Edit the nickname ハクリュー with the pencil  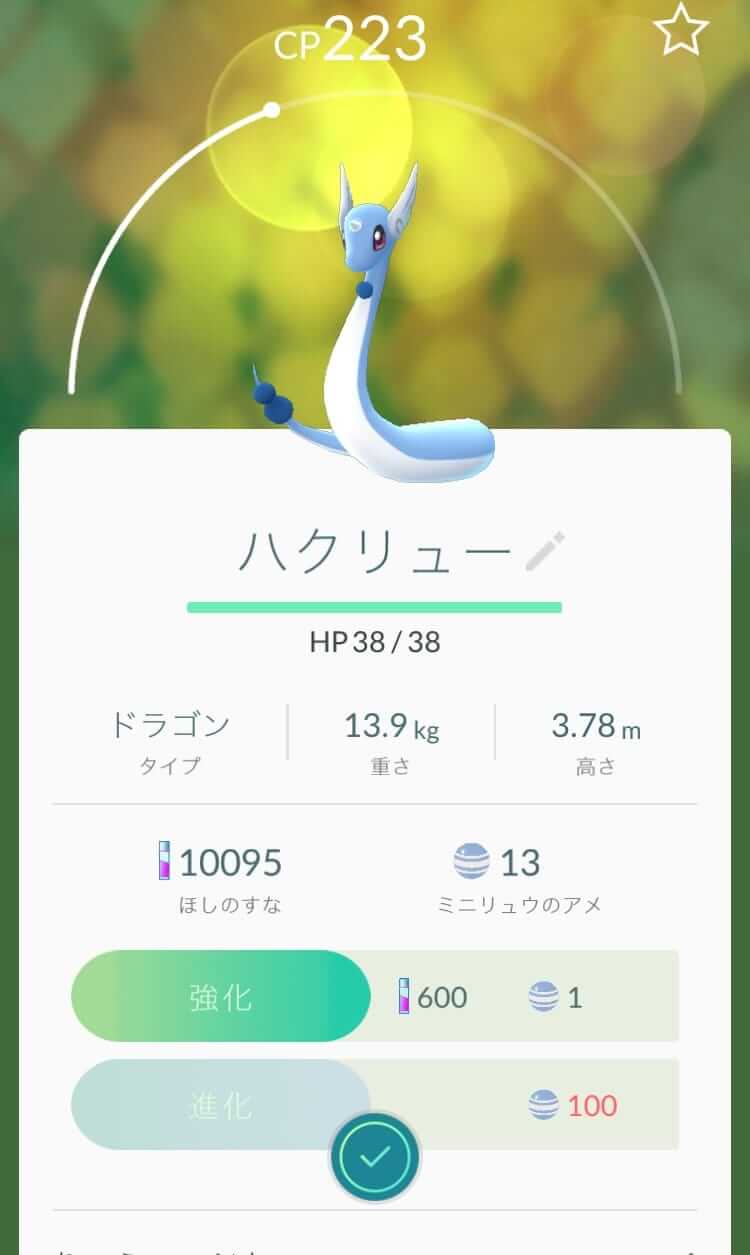(545, 552)
